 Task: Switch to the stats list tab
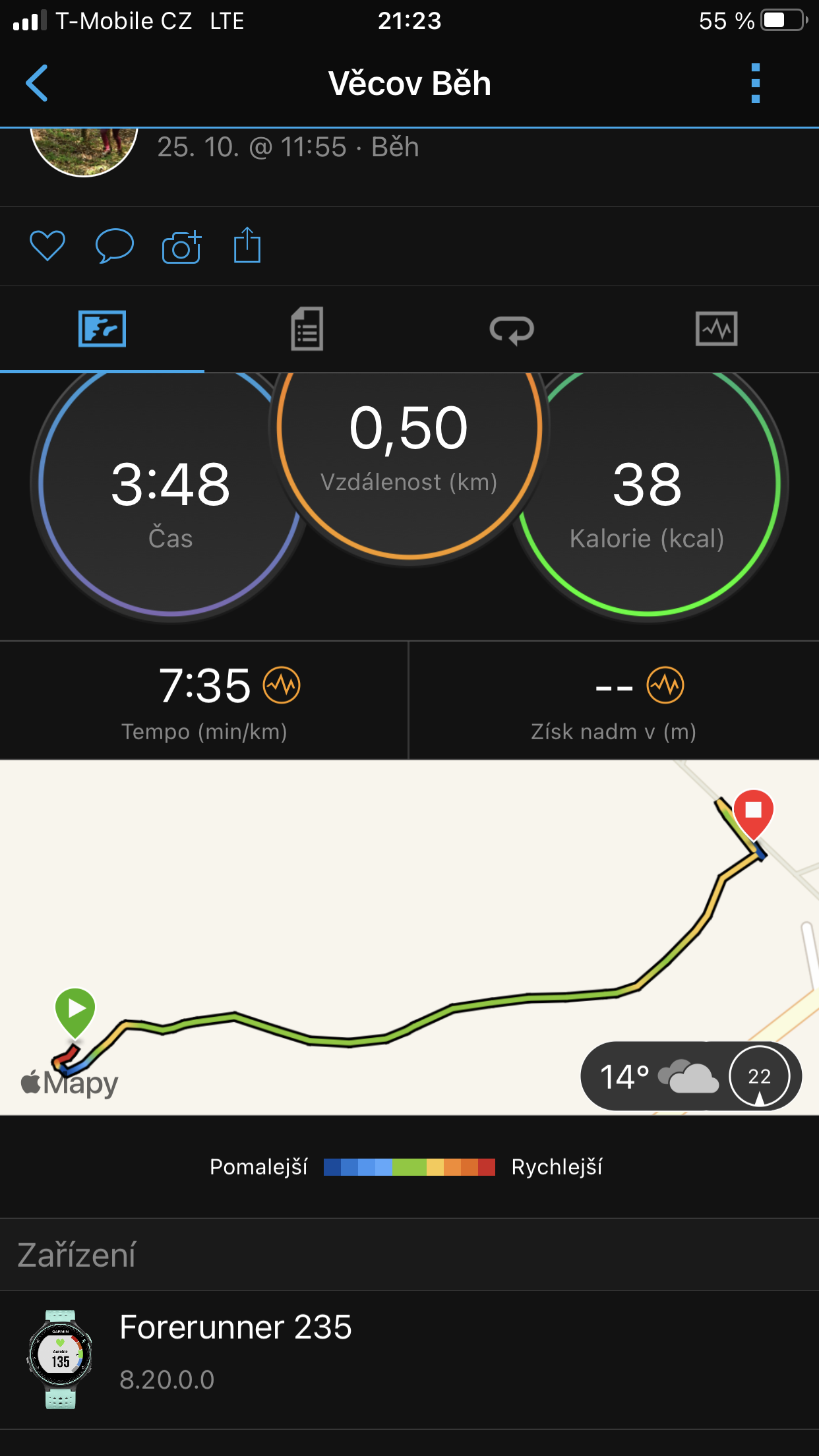307,328
